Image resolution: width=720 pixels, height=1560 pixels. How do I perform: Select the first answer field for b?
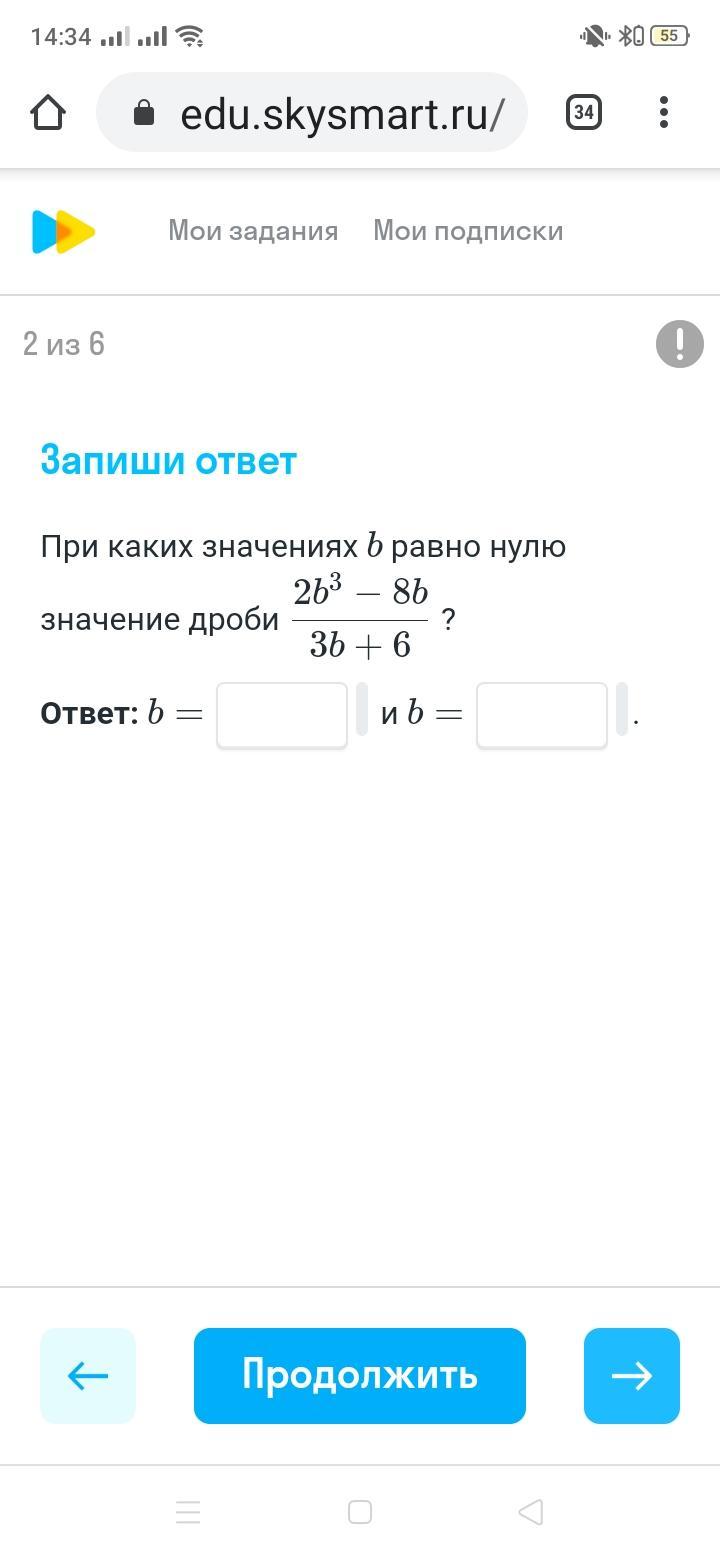(282, 715)
